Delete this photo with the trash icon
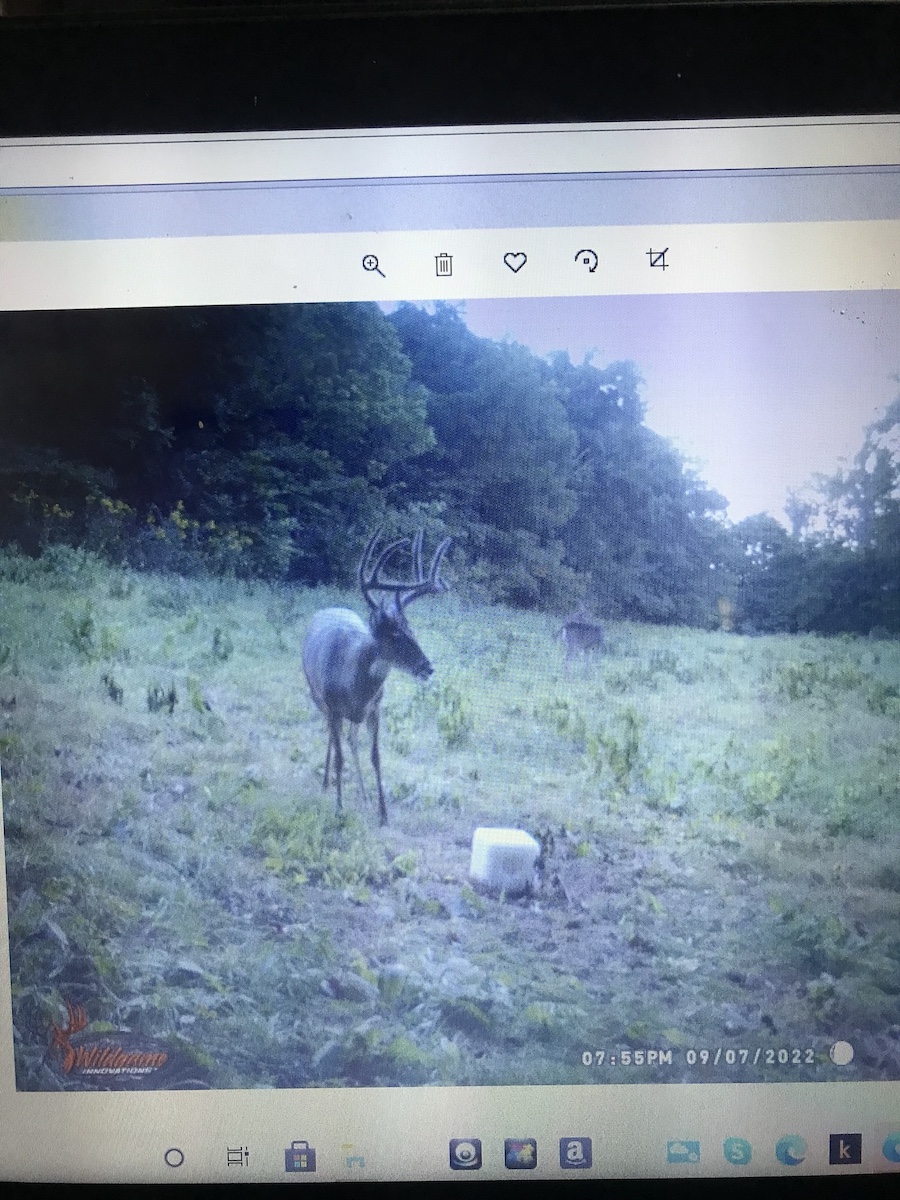The height and width of the screenshot is (1200, 900). [444, 264]
